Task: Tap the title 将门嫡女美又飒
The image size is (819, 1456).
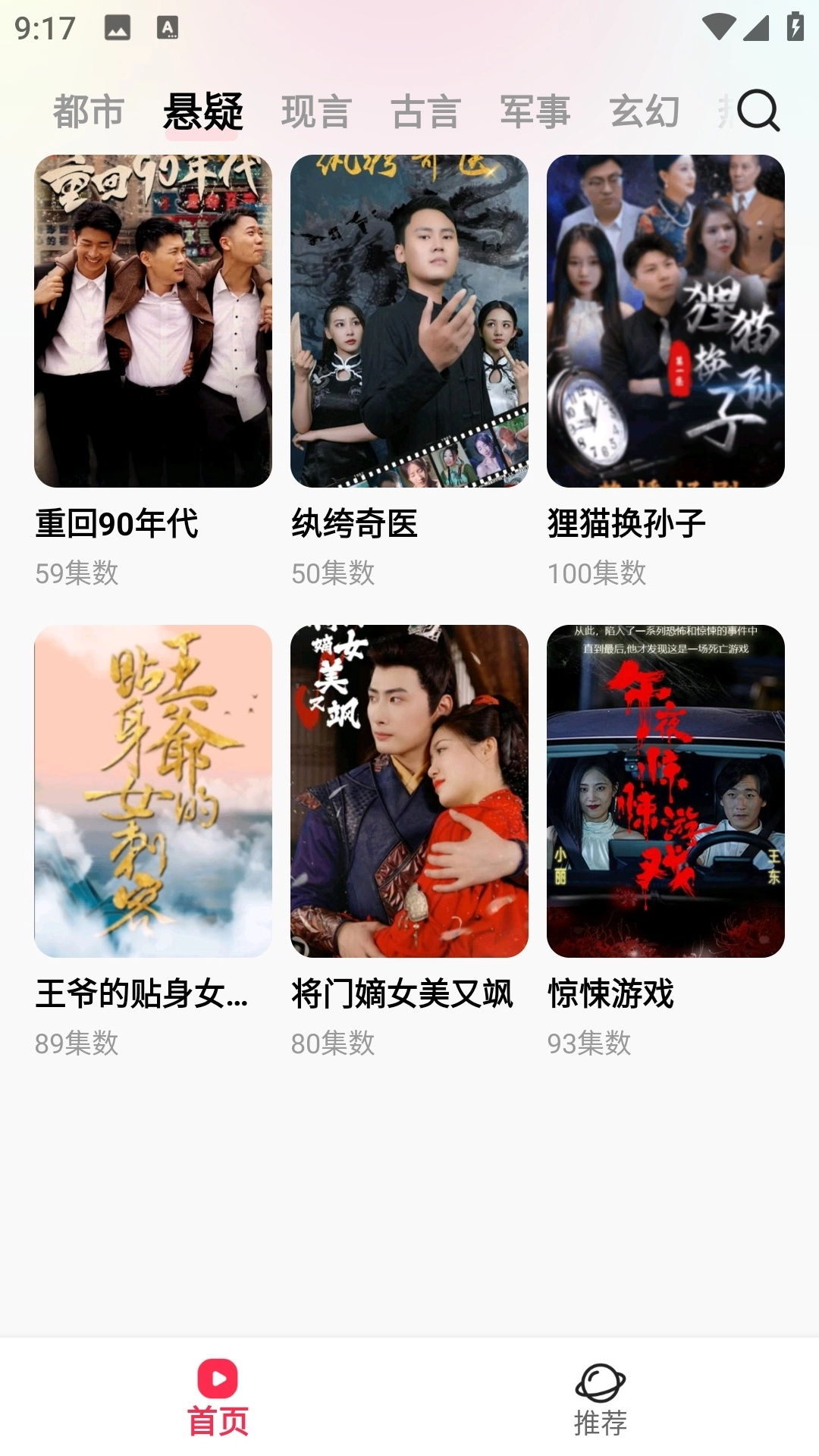Action: [x=402, y=993]
